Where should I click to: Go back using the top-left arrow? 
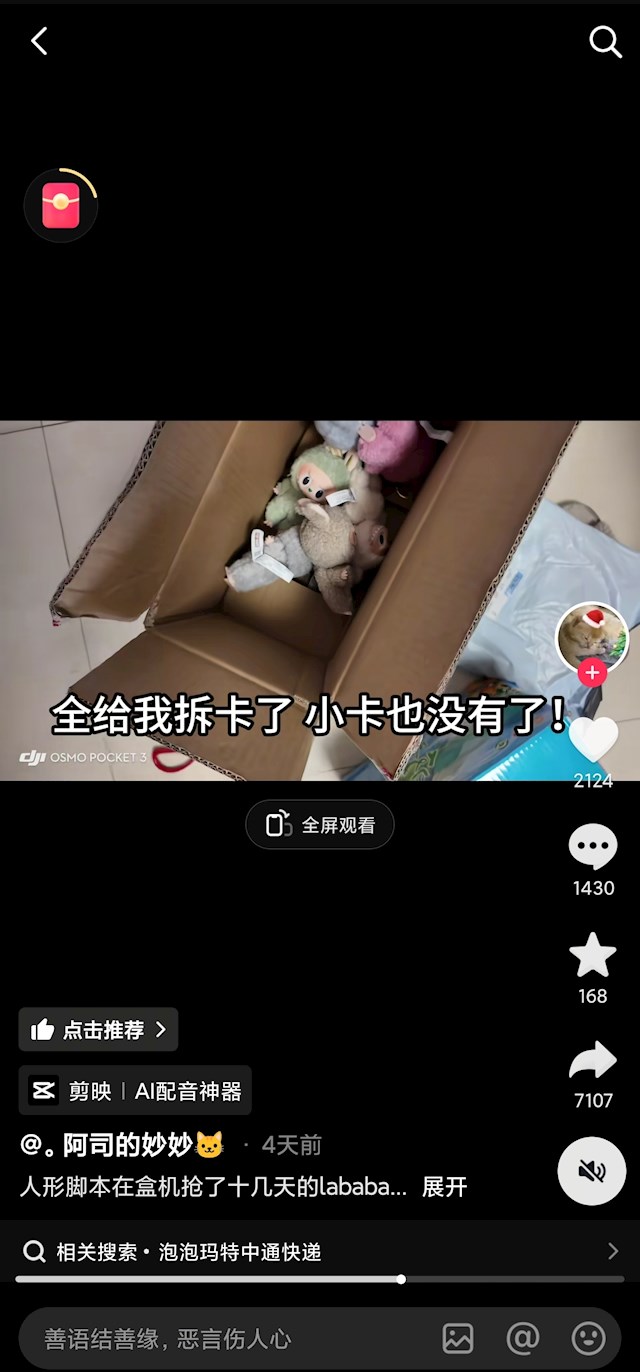coord(39,41)
